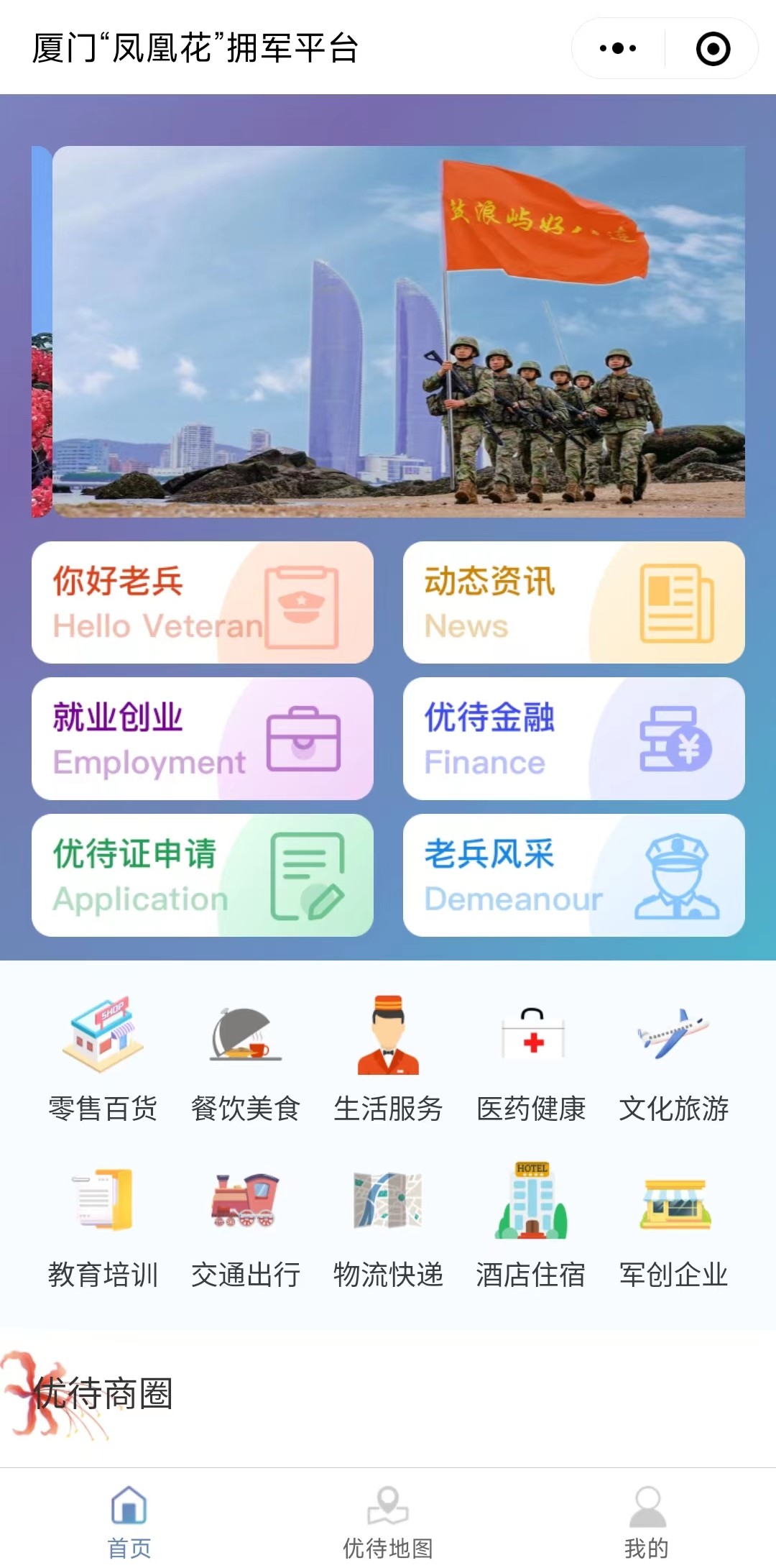Select the 生活服务 category
This screenshot has height=1568, width=776.
(388, 1058)
